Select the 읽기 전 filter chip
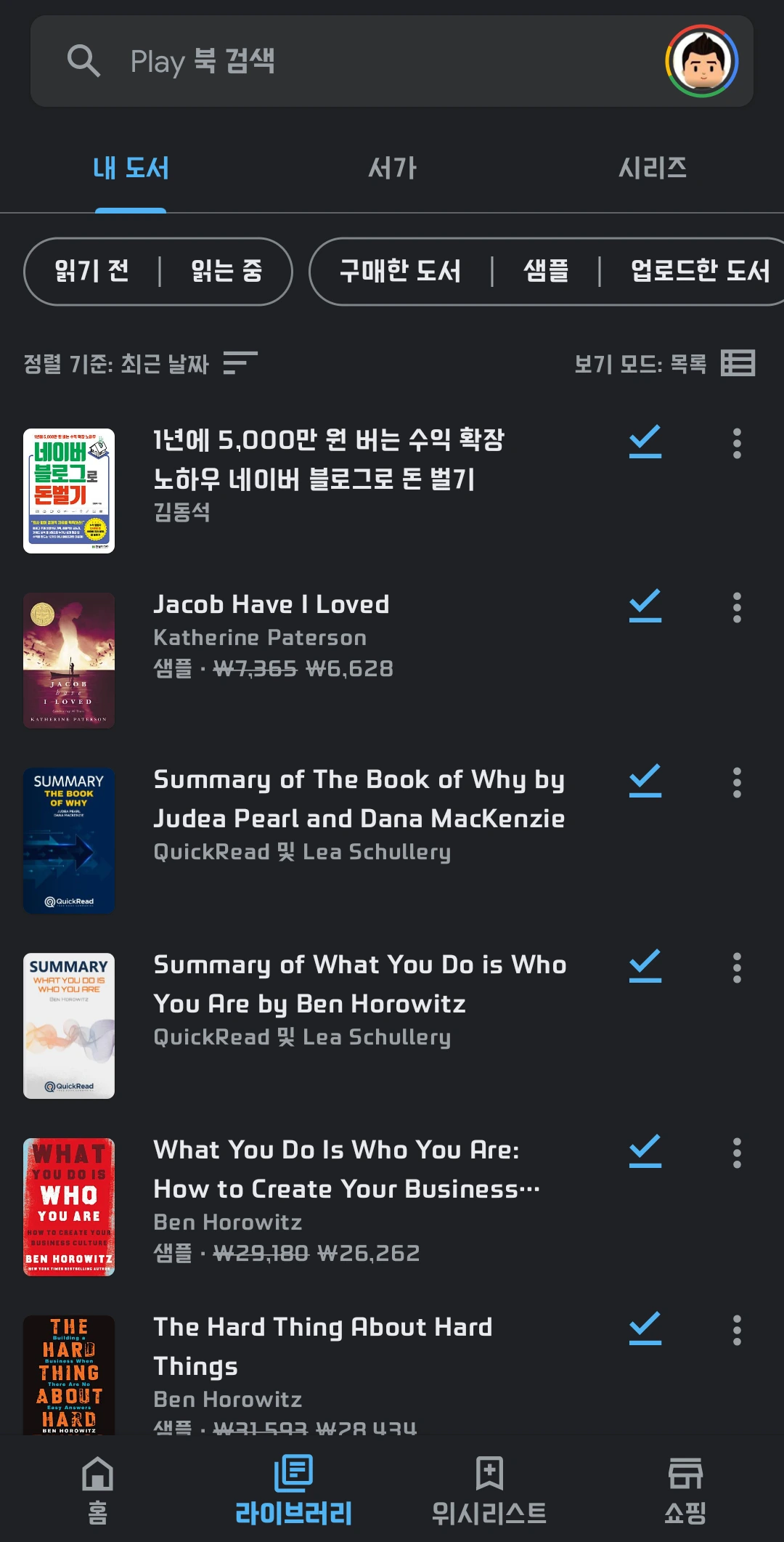Screen dimensions: 784x1542 point(92,272)
